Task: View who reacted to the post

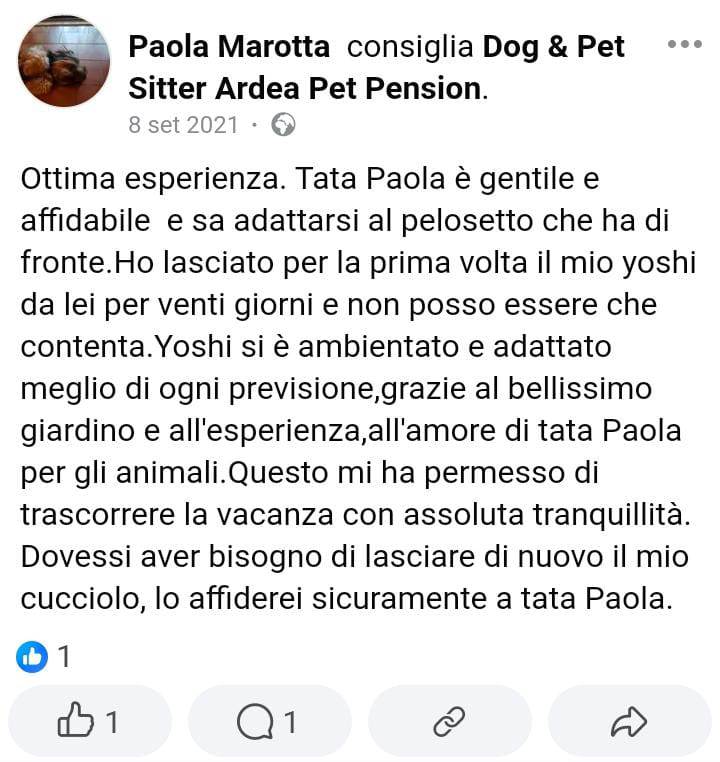Action: click(45, 657)
